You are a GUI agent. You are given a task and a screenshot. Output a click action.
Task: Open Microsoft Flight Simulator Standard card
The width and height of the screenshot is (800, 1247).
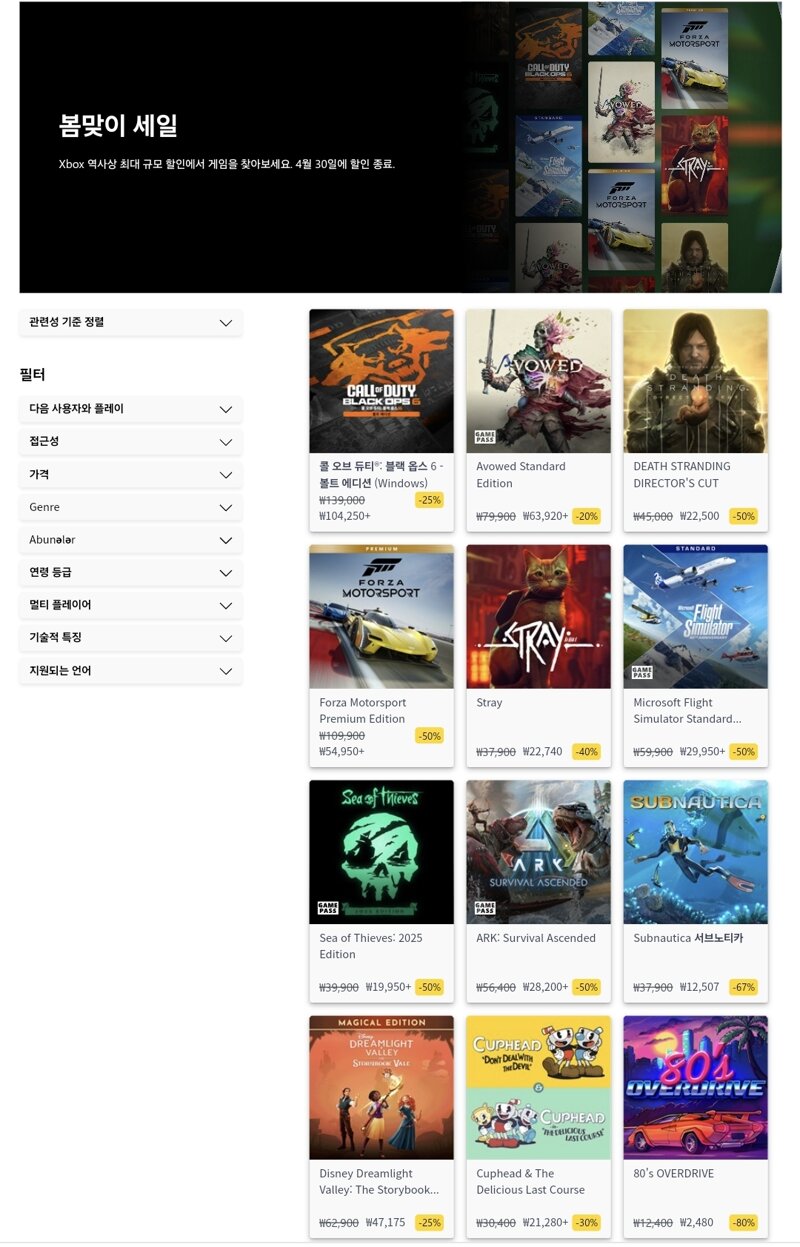[x=695, y=635]
